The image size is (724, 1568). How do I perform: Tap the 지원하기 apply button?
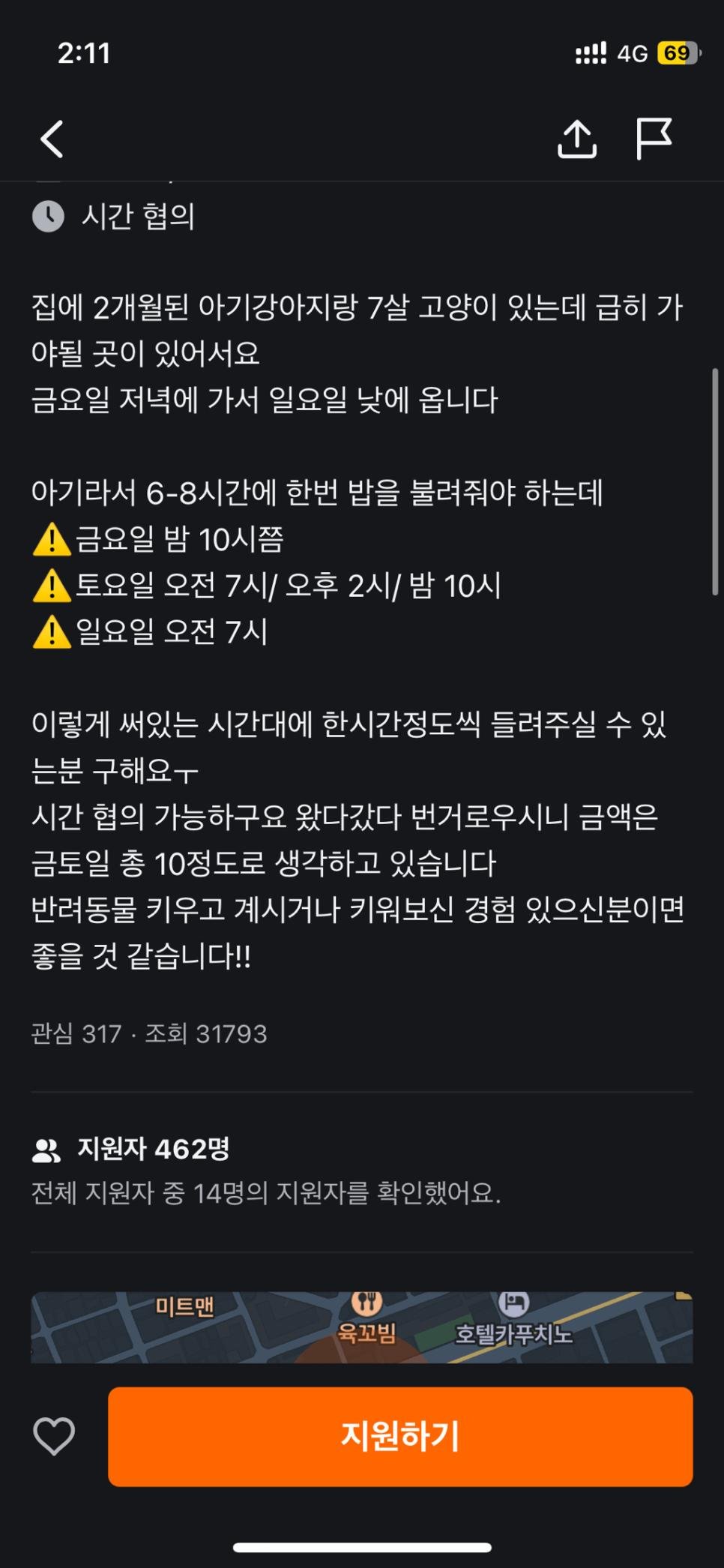coord(400,1436)
